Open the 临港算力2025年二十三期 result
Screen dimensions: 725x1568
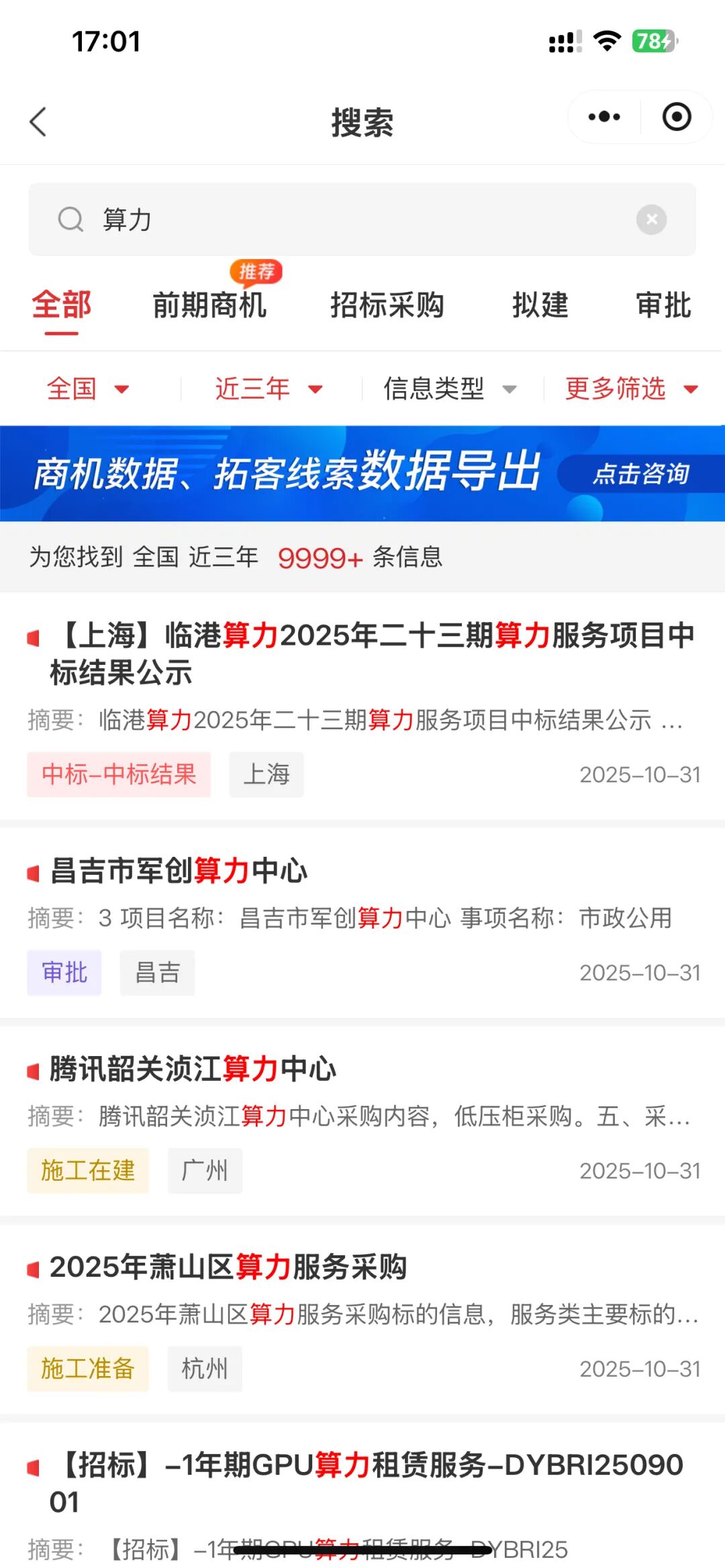point(373,653)
